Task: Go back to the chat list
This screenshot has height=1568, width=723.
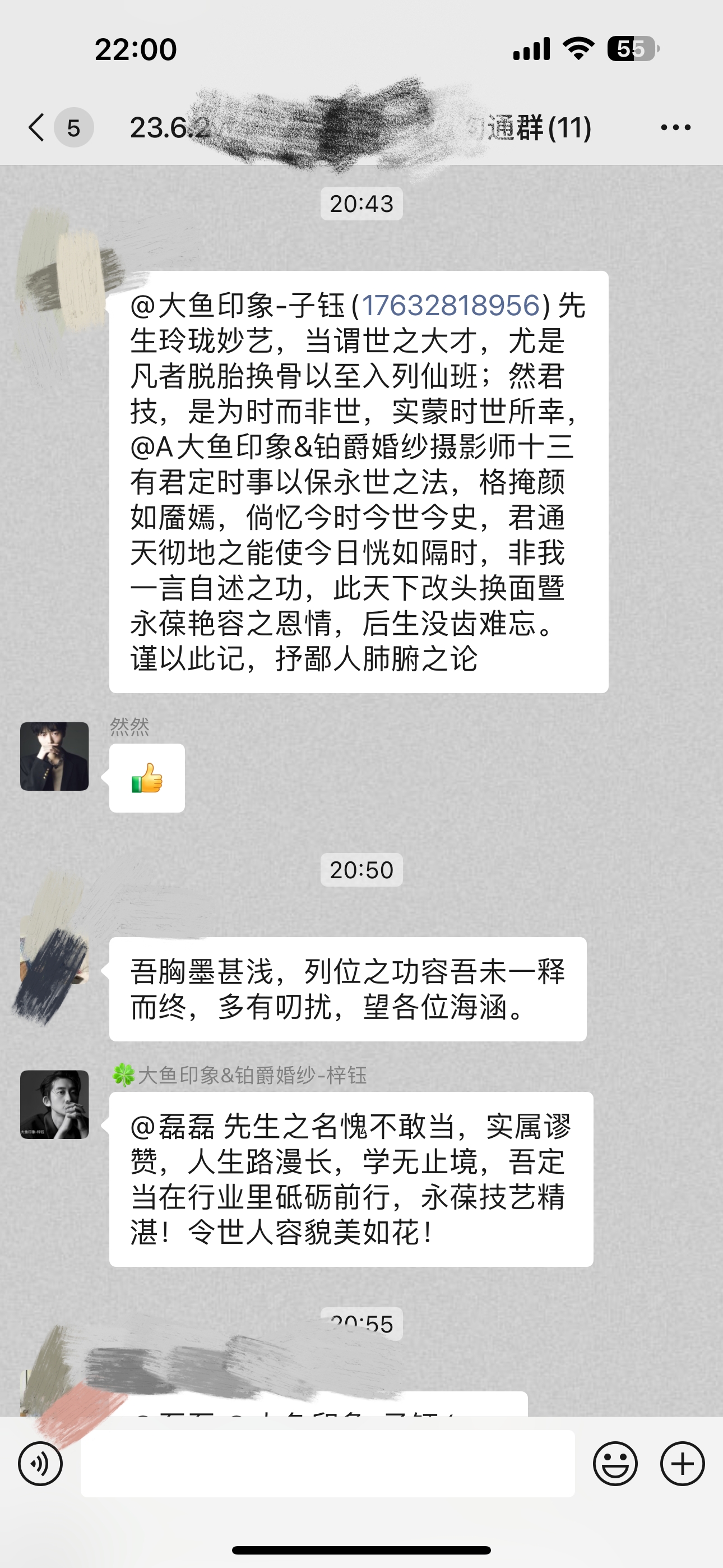Action: pos(37,128)
